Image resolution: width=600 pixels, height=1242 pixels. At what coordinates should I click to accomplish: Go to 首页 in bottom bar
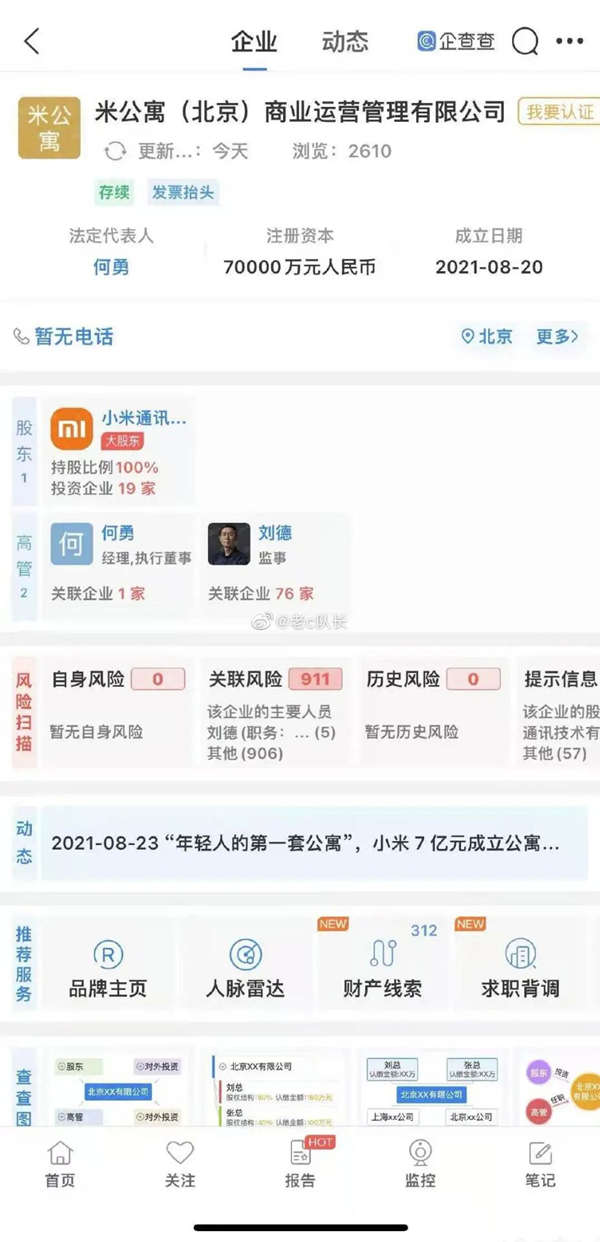(x=60, y=1165)
